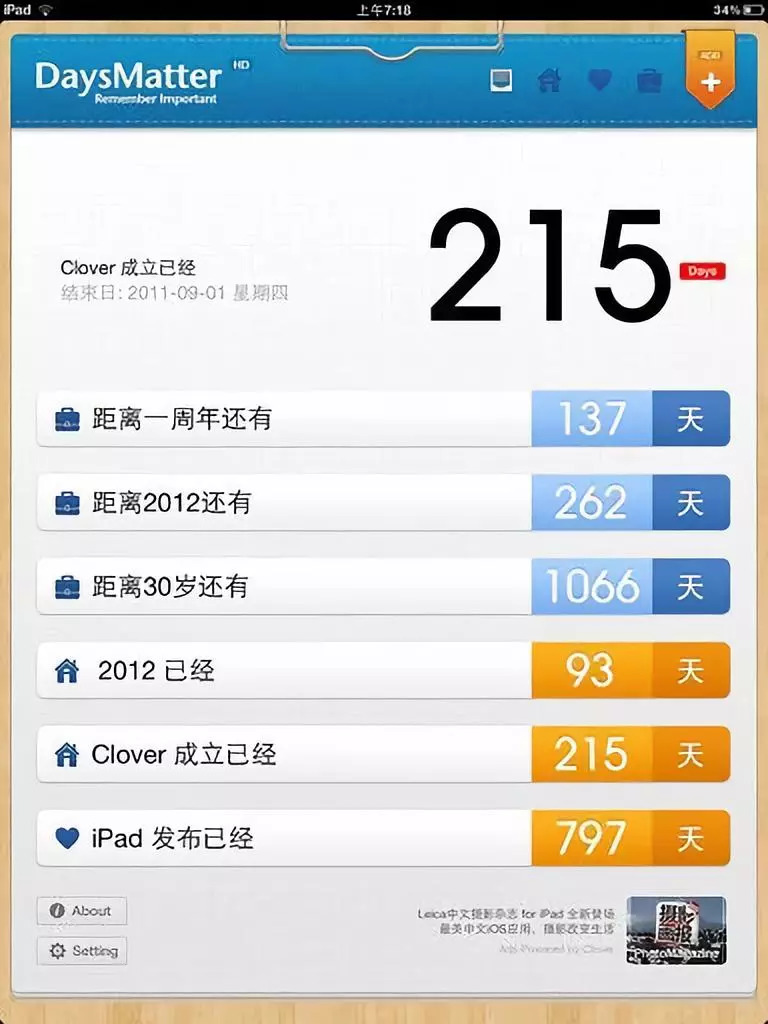Open the About button
The height and width of the screenshot is (1024, 768).
[x=82, y=911]
